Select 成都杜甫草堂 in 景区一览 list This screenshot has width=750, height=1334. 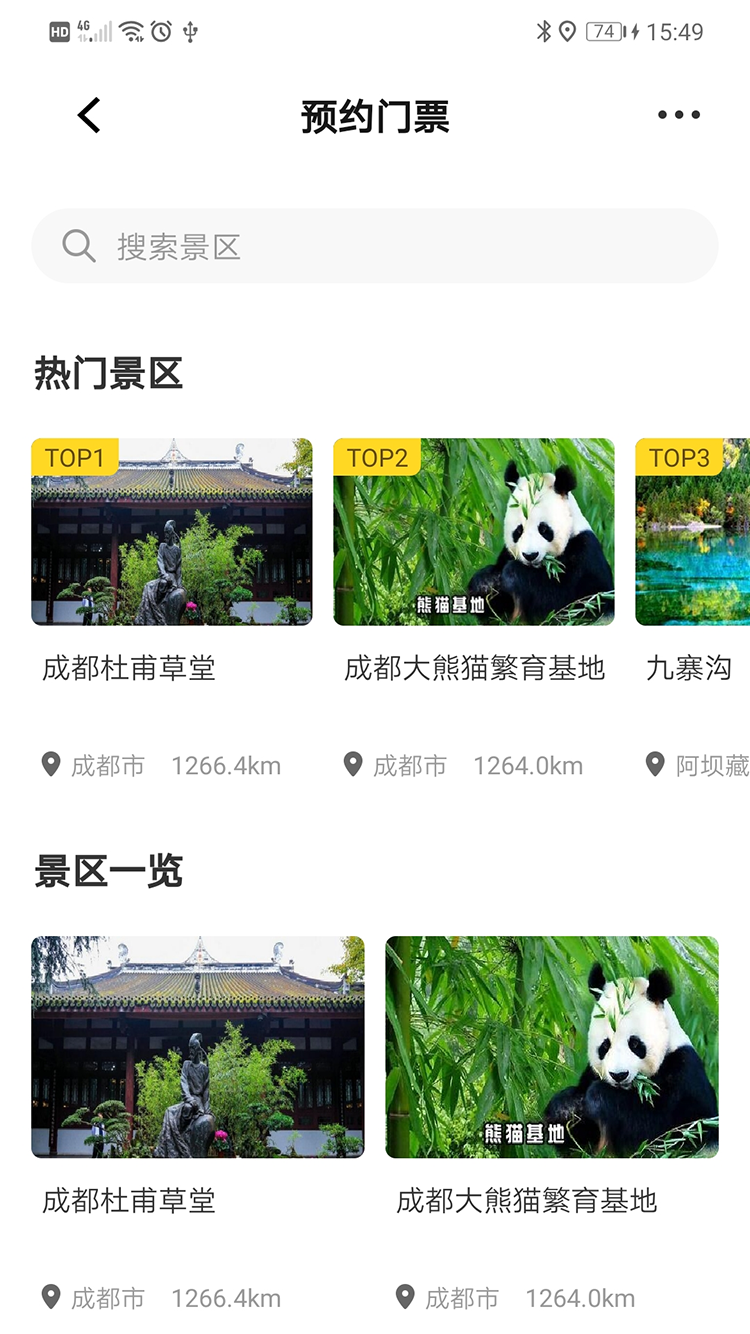pos(198,1047)
